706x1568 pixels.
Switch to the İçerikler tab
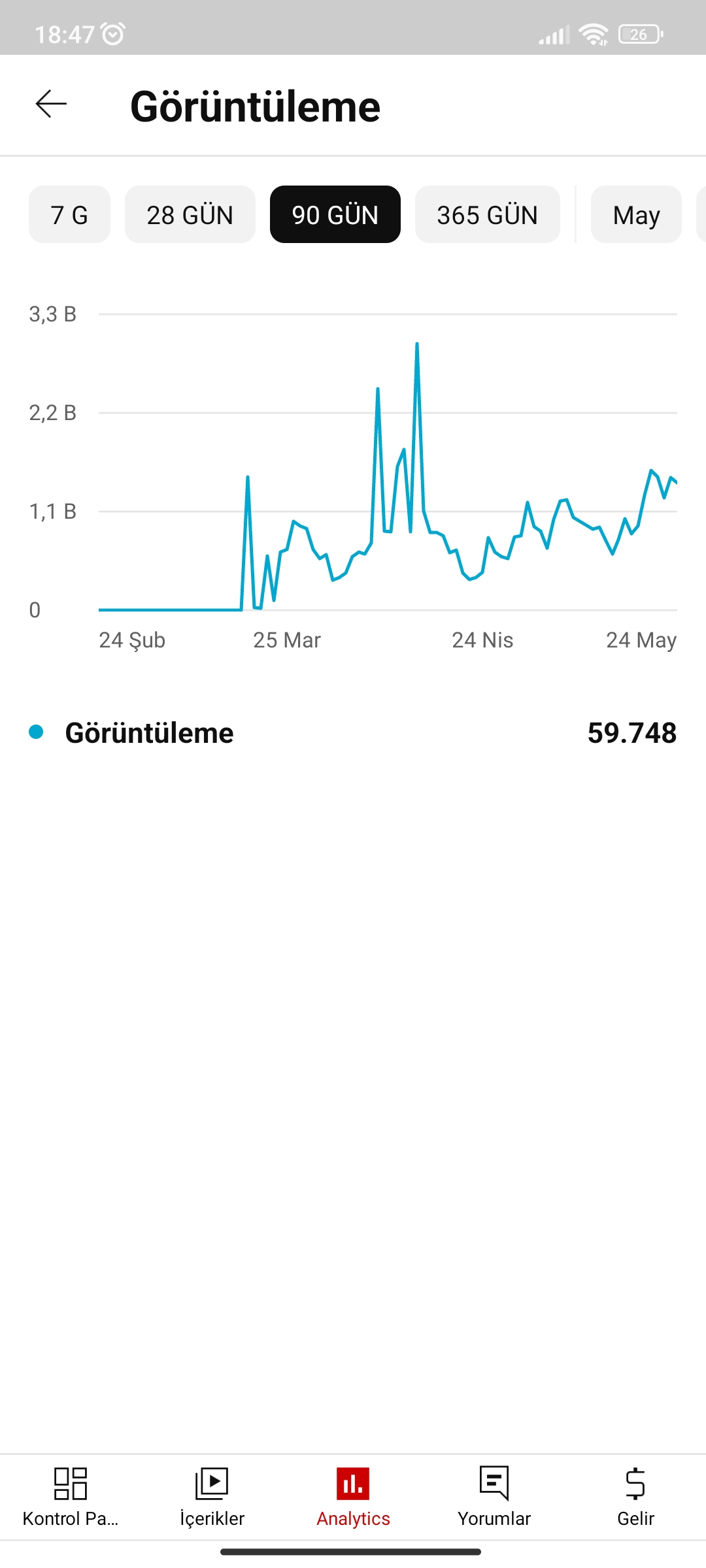(212, 1497)
